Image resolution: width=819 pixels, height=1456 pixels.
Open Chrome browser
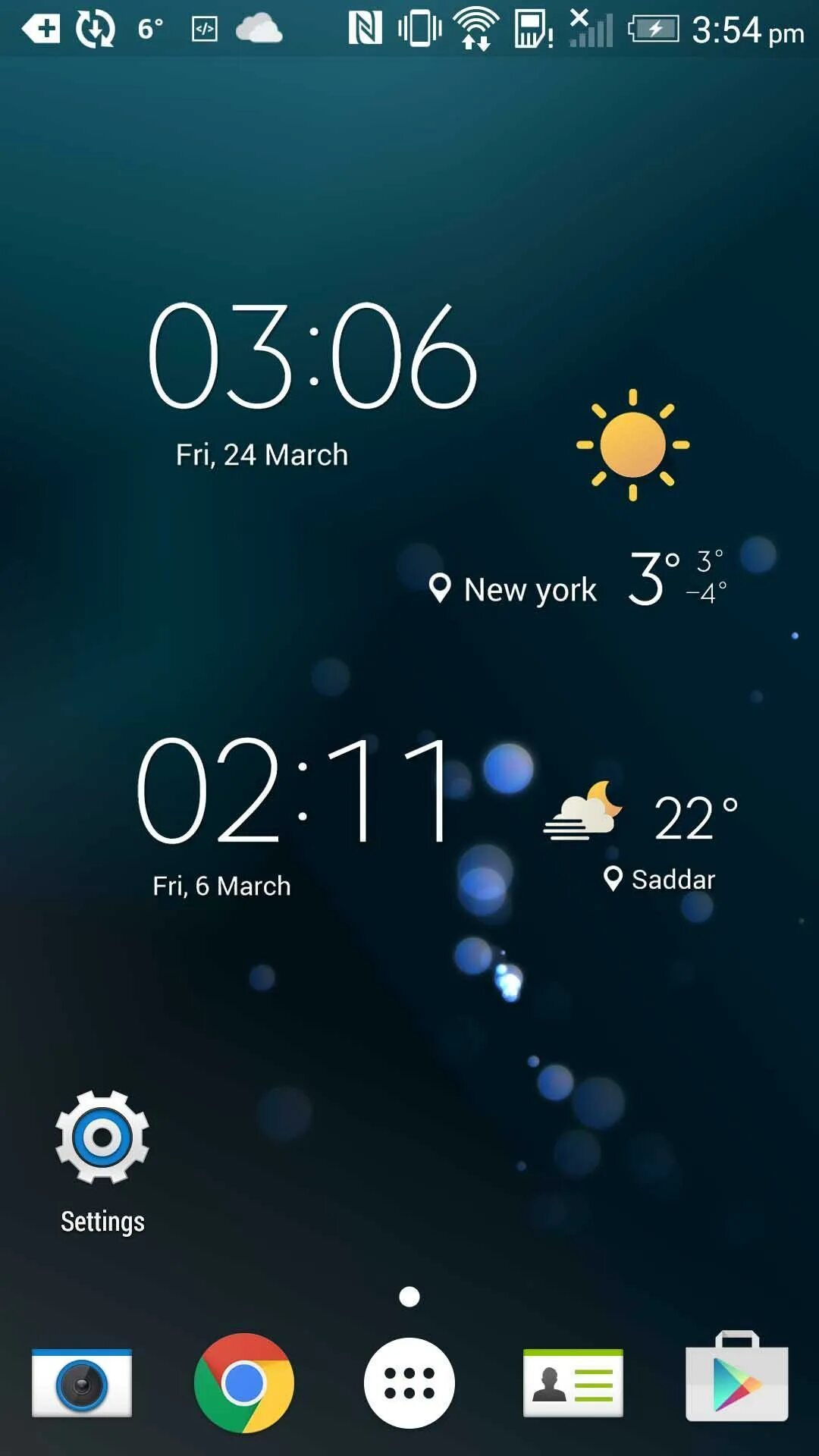coord(244,1383)
